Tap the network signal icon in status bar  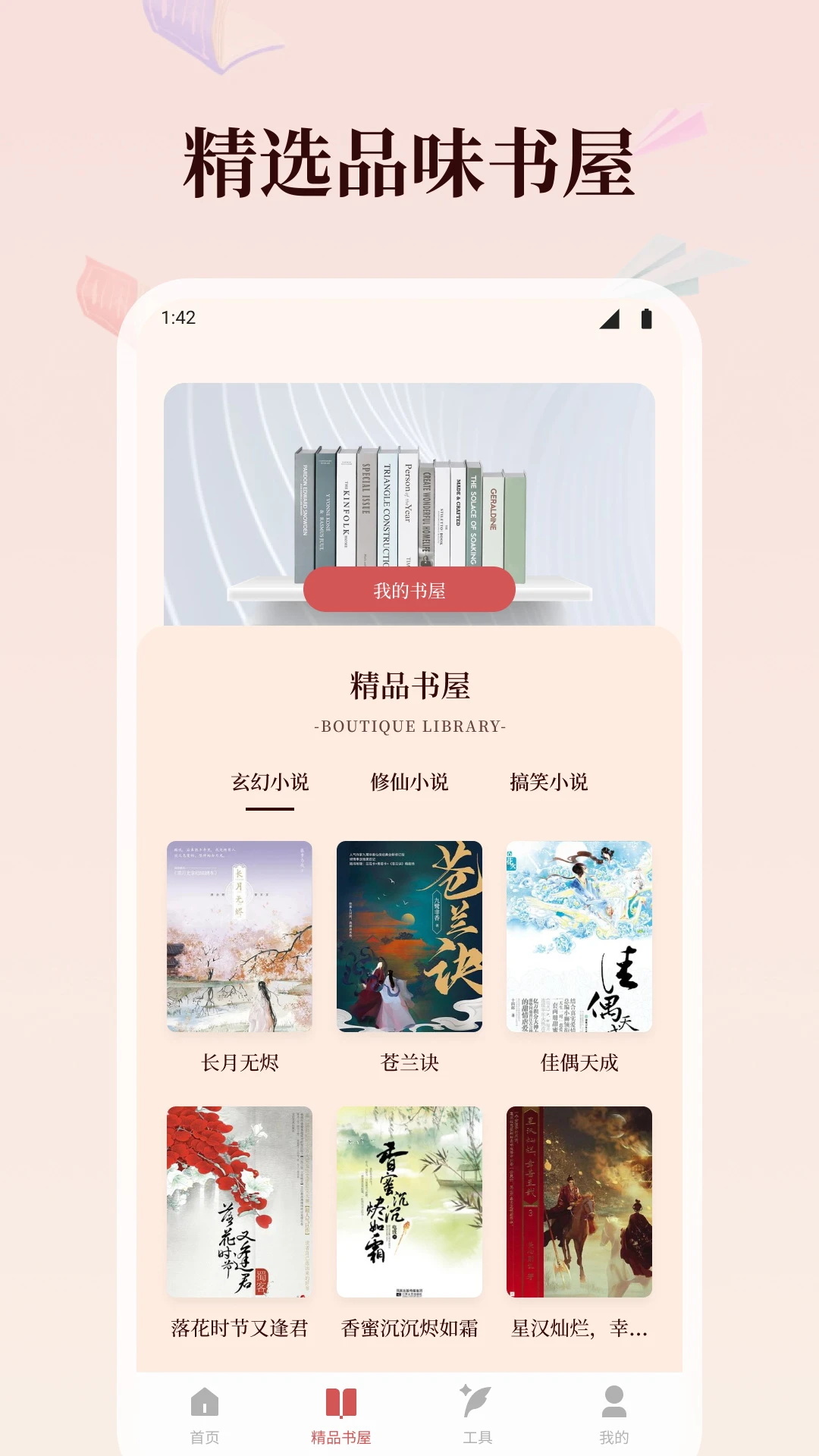pos(607,321)
